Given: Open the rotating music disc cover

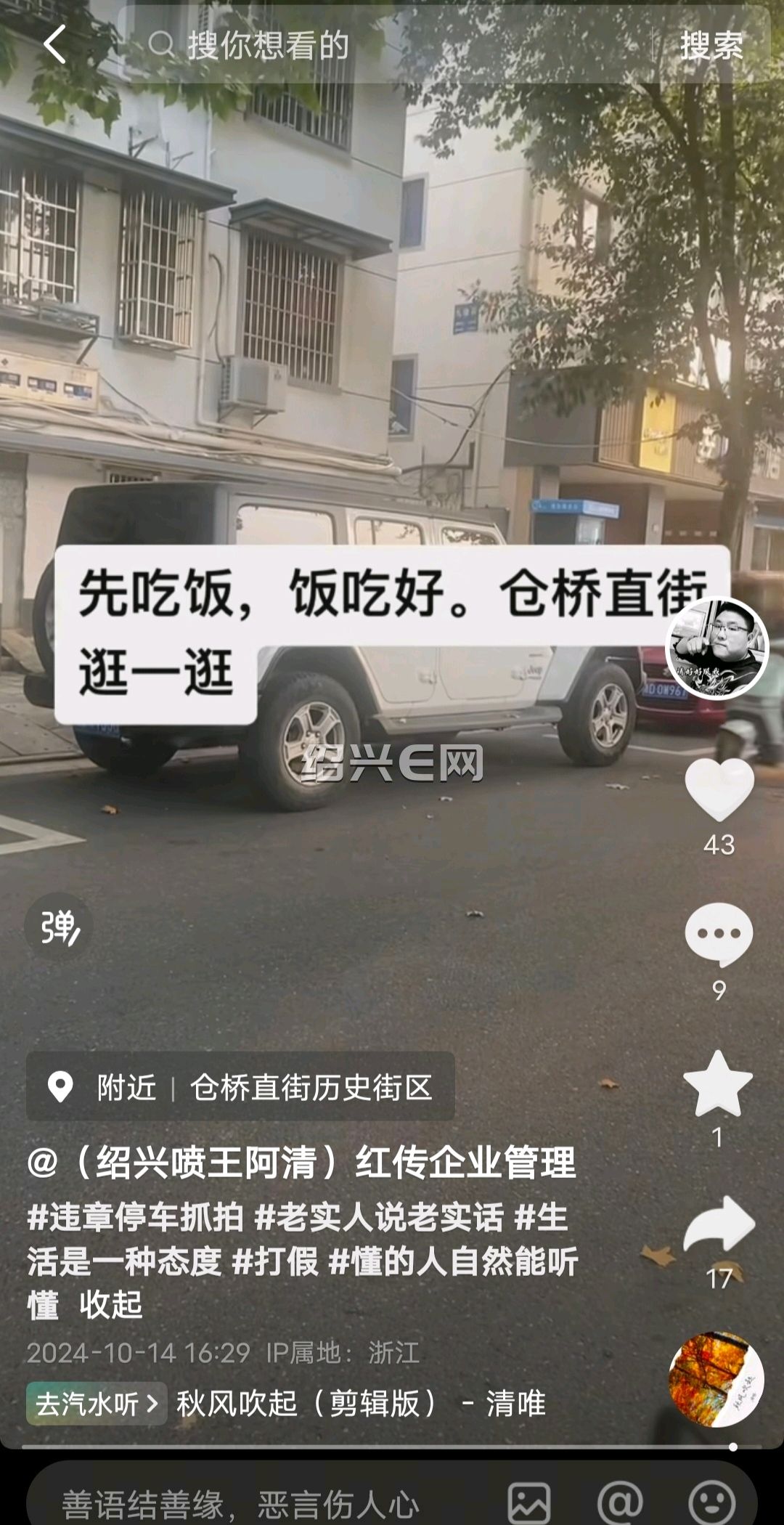Looking at the screenshot, I should click(x=716, y=1379).
